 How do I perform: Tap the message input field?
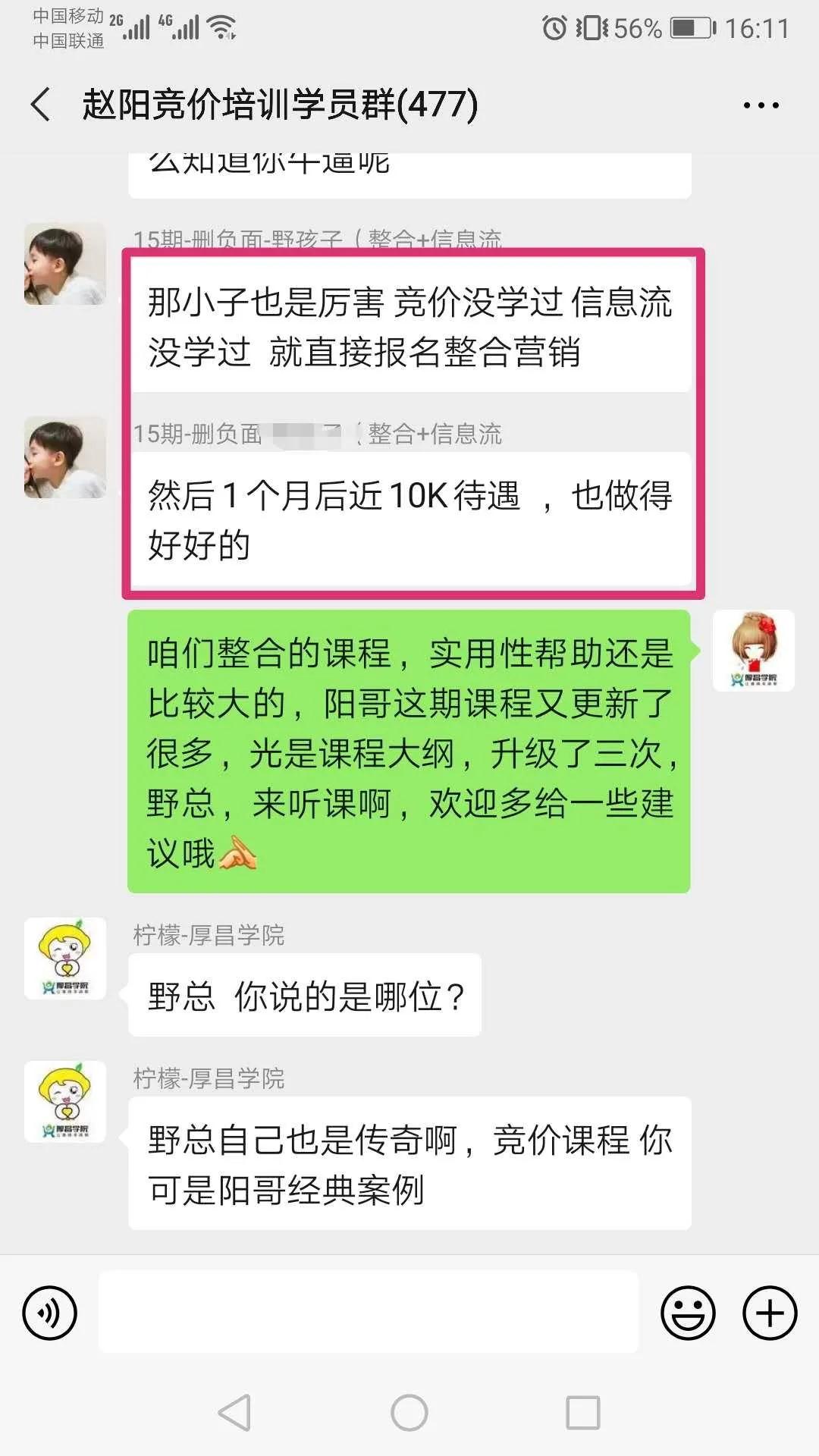point(369,1312)
